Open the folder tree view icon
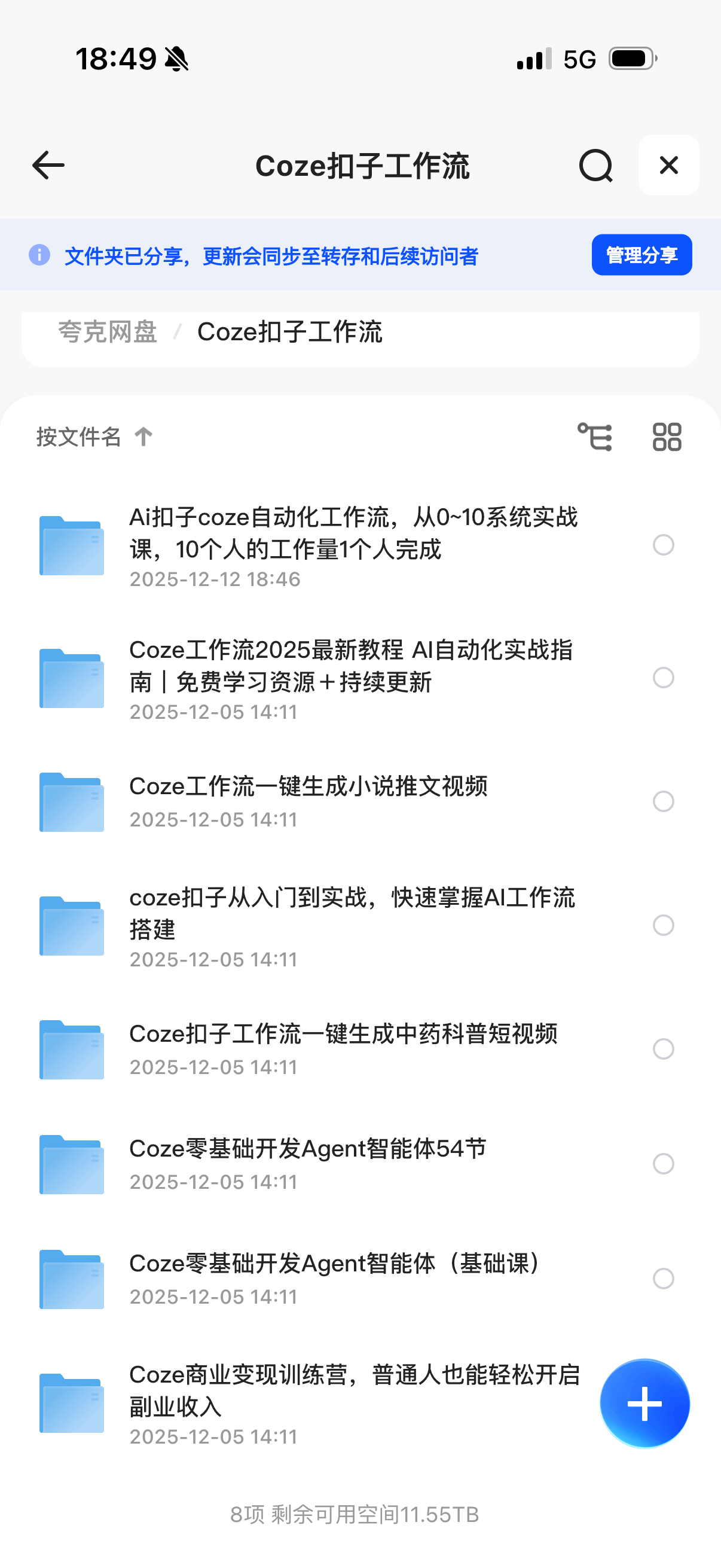Image resolution: width=721 pixels, height=1568 pixels. click(x=594, y=437)
